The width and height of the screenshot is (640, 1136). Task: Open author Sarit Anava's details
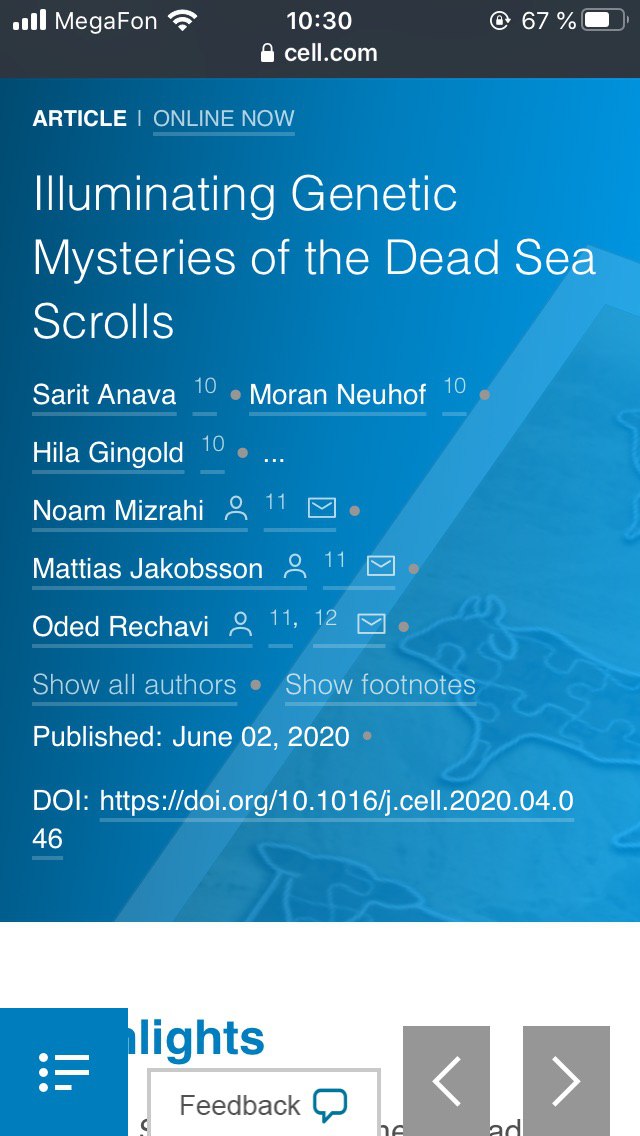click(x=104, y=395)
